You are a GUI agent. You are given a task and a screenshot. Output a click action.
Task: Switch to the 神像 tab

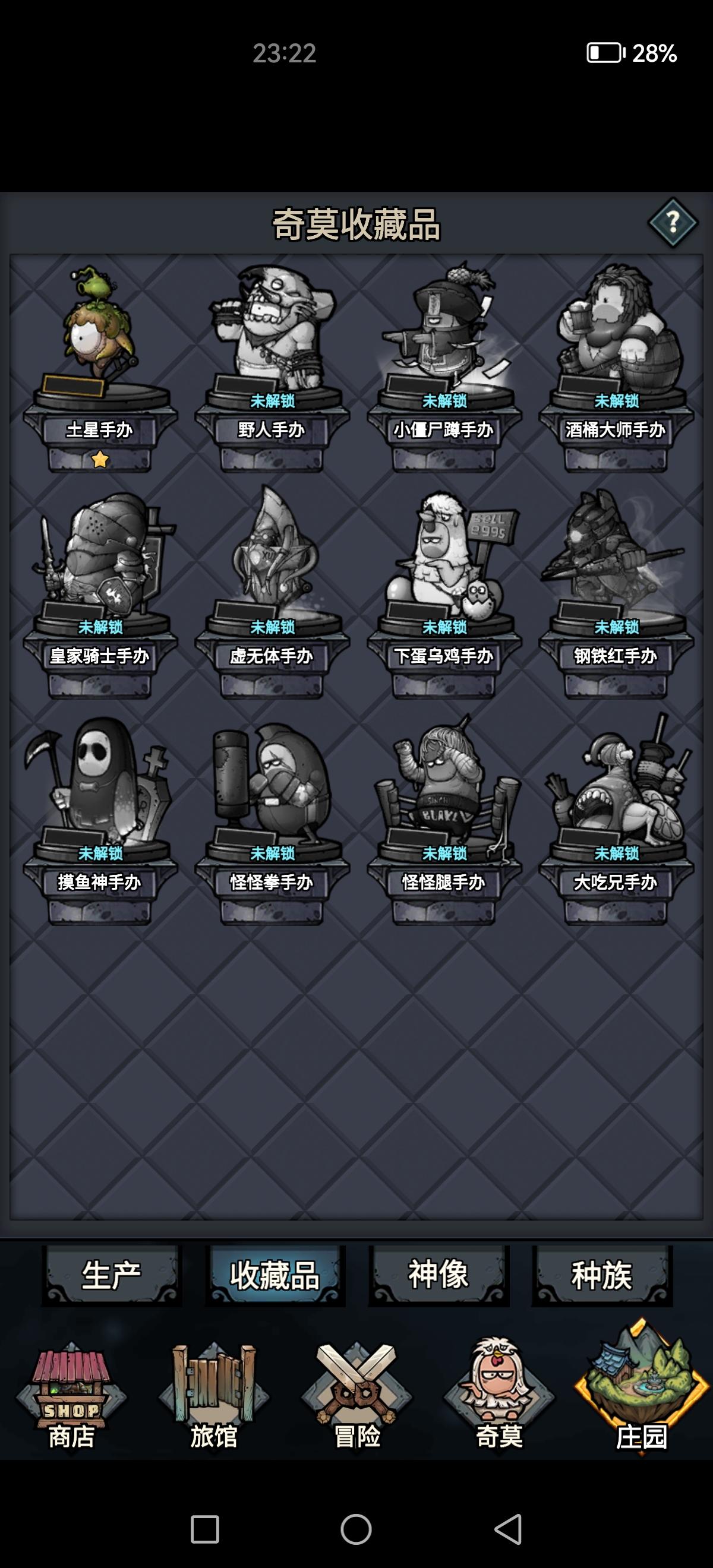[x=438, y=1275]
